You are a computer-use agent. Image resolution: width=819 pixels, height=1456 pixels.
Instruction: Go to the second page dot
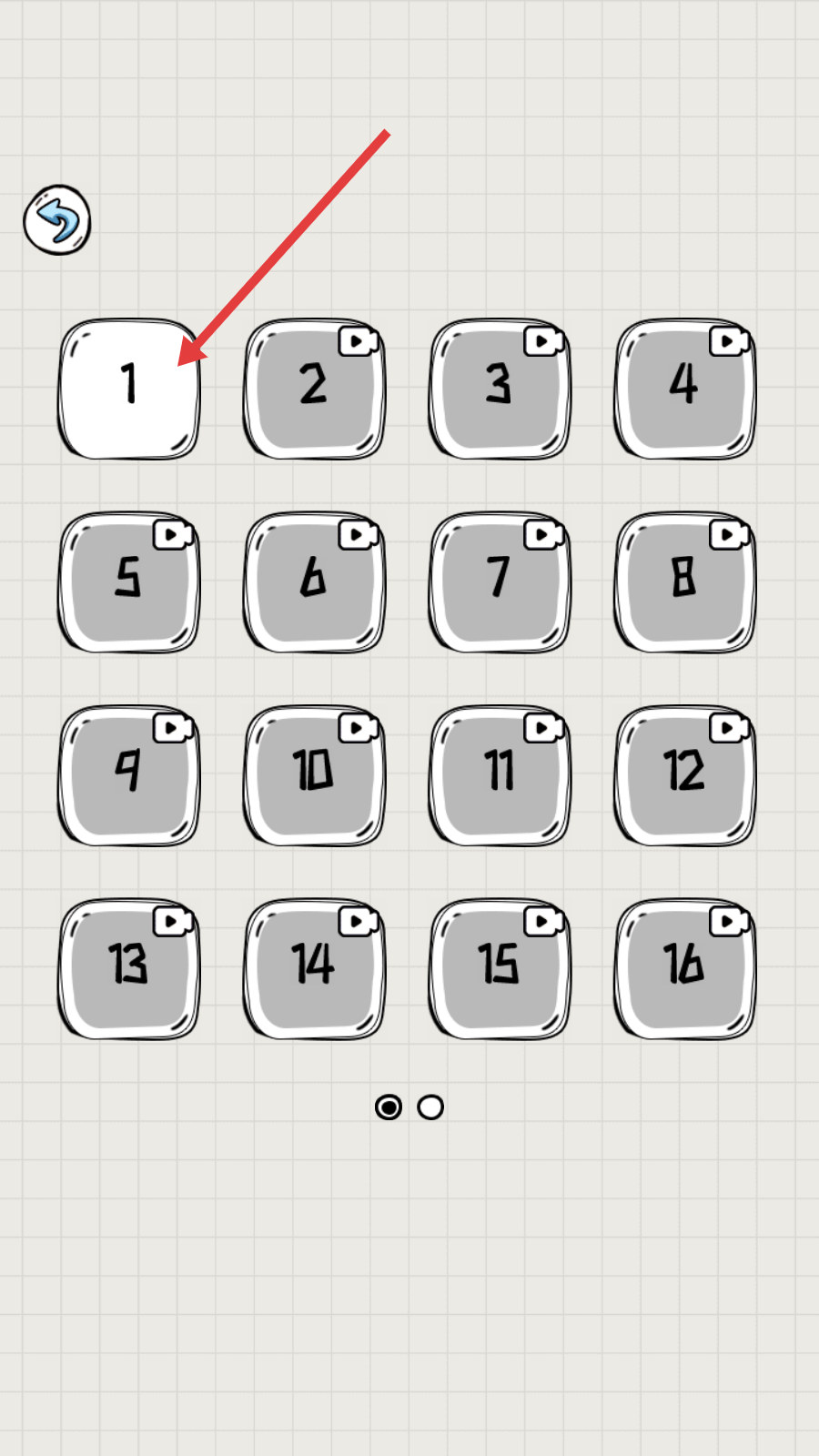(x=430, y=1107)
